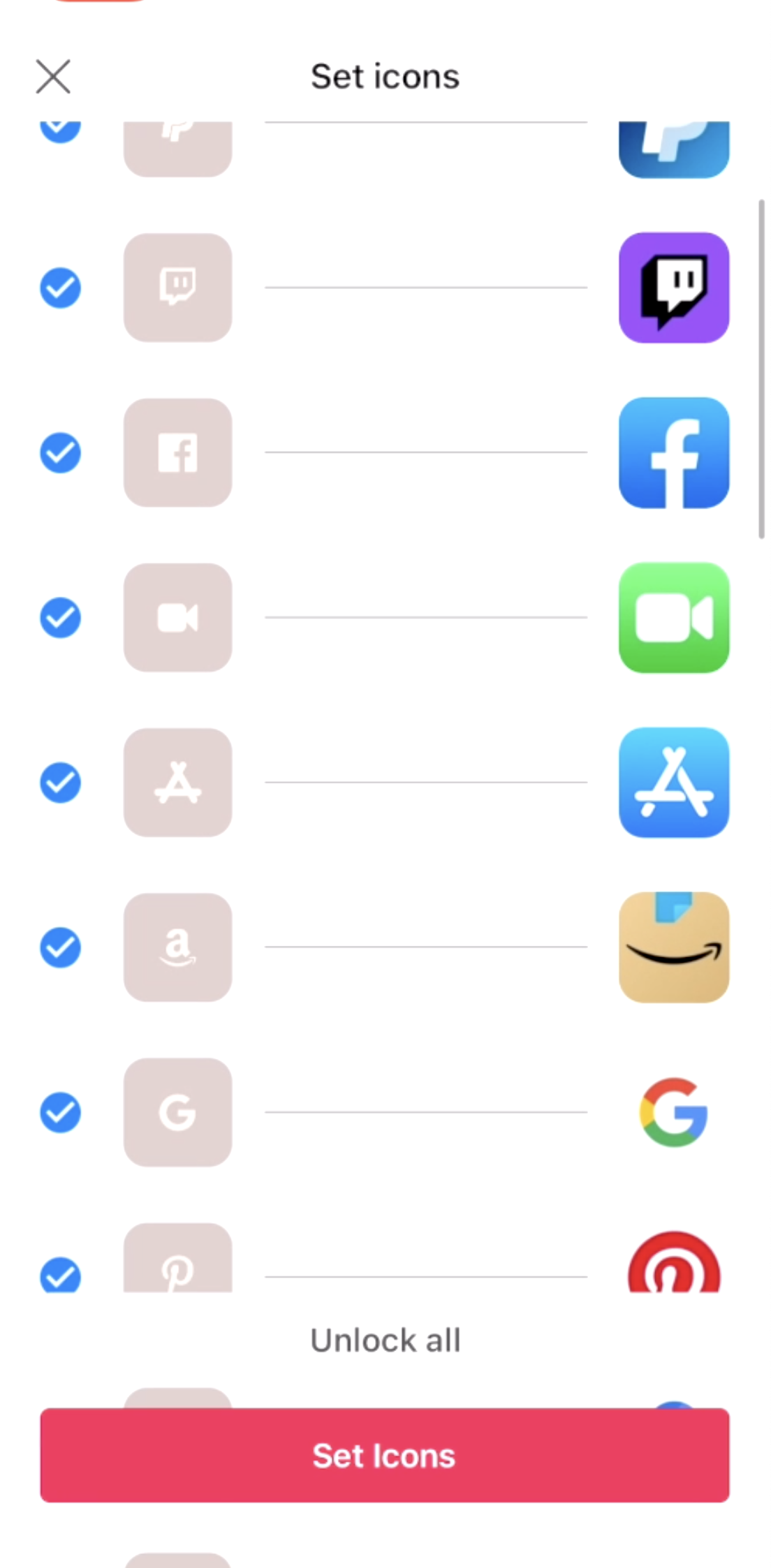Uncheck the Twitch icon checkbox

(x=60, y=288)
